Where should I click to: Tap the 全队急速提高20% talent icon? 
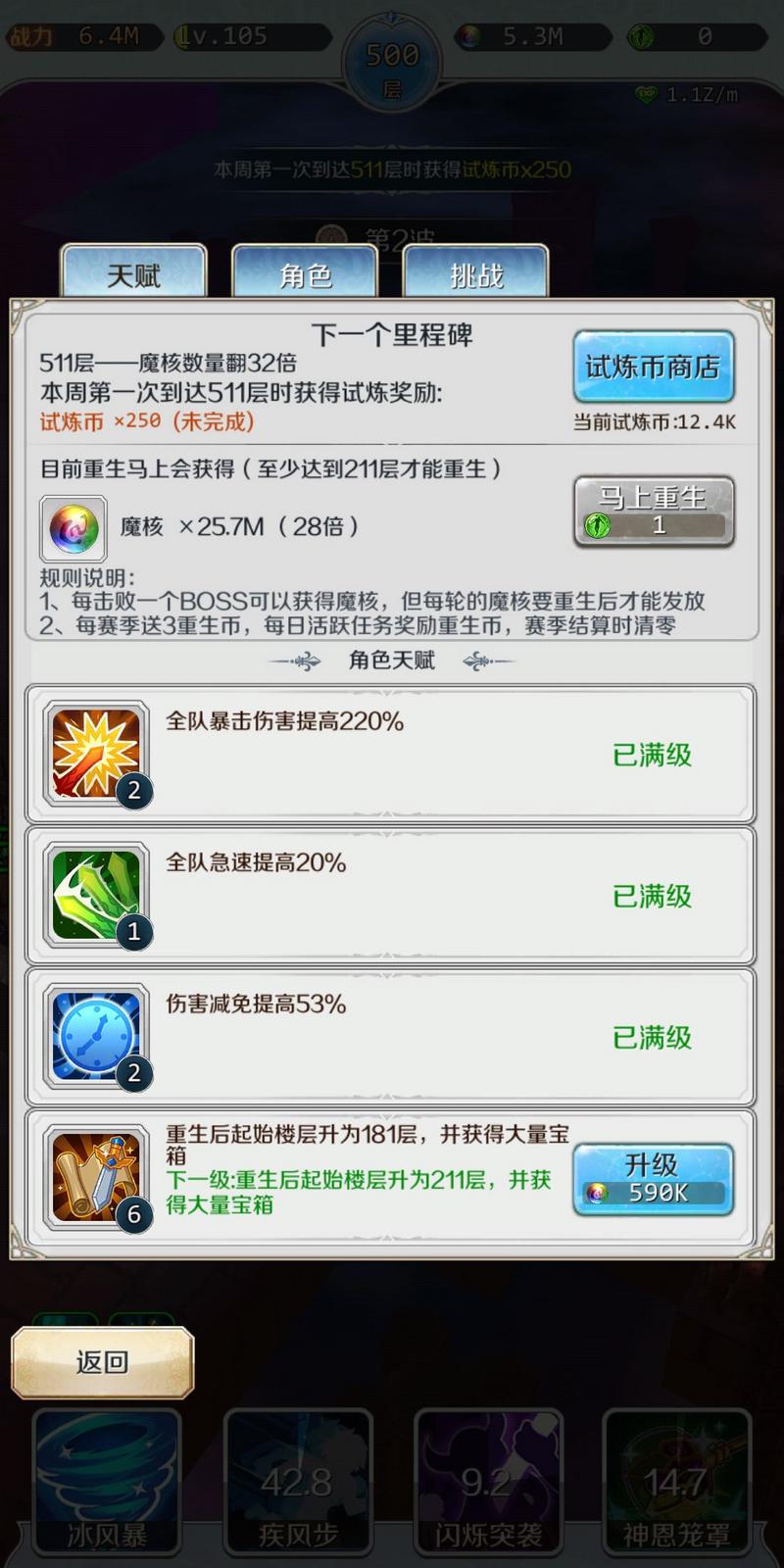tap(96, 894)
